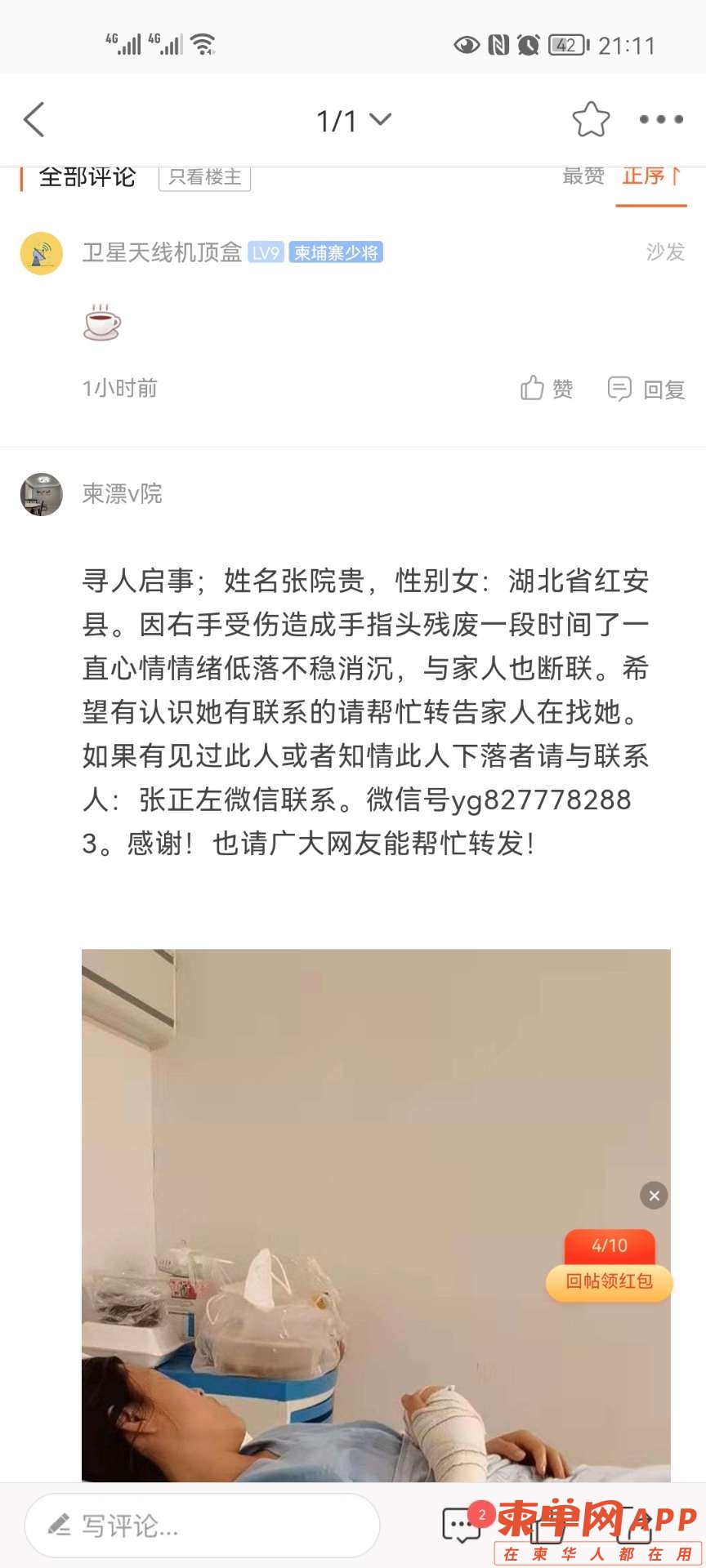Filter comments with 只看楼主

(x=204, y=177)
